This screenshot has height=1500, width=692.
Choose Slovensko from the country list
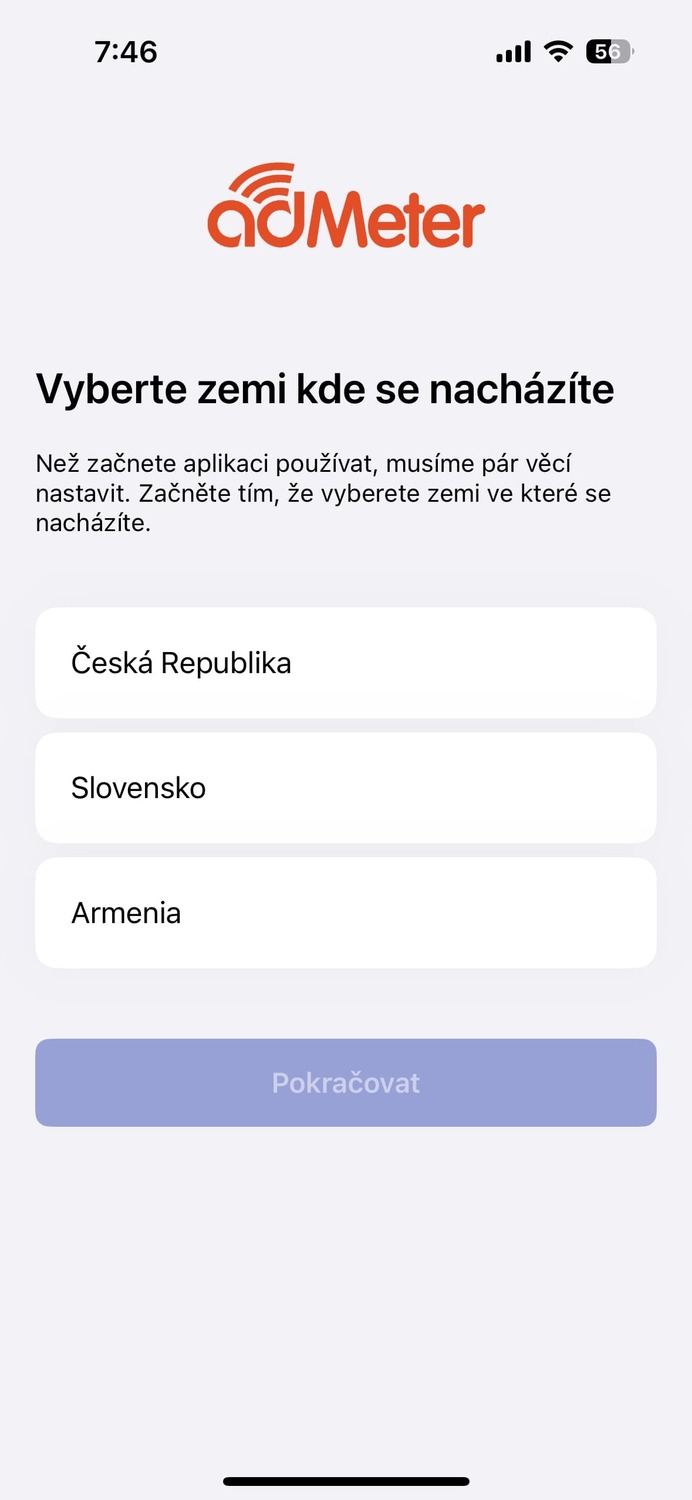point(345,788)
